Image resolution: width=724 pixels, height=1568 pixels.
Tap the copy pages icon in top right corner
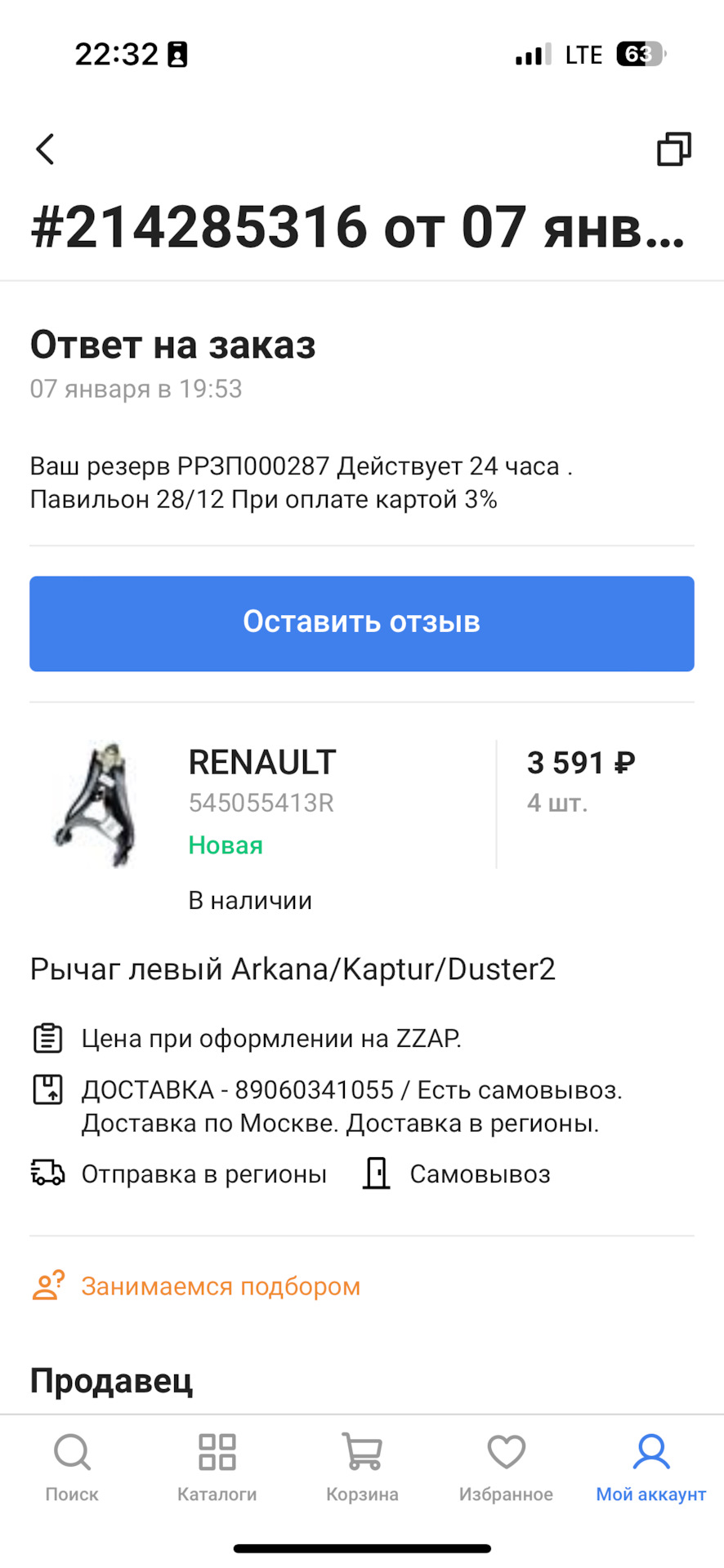[672, 149]
